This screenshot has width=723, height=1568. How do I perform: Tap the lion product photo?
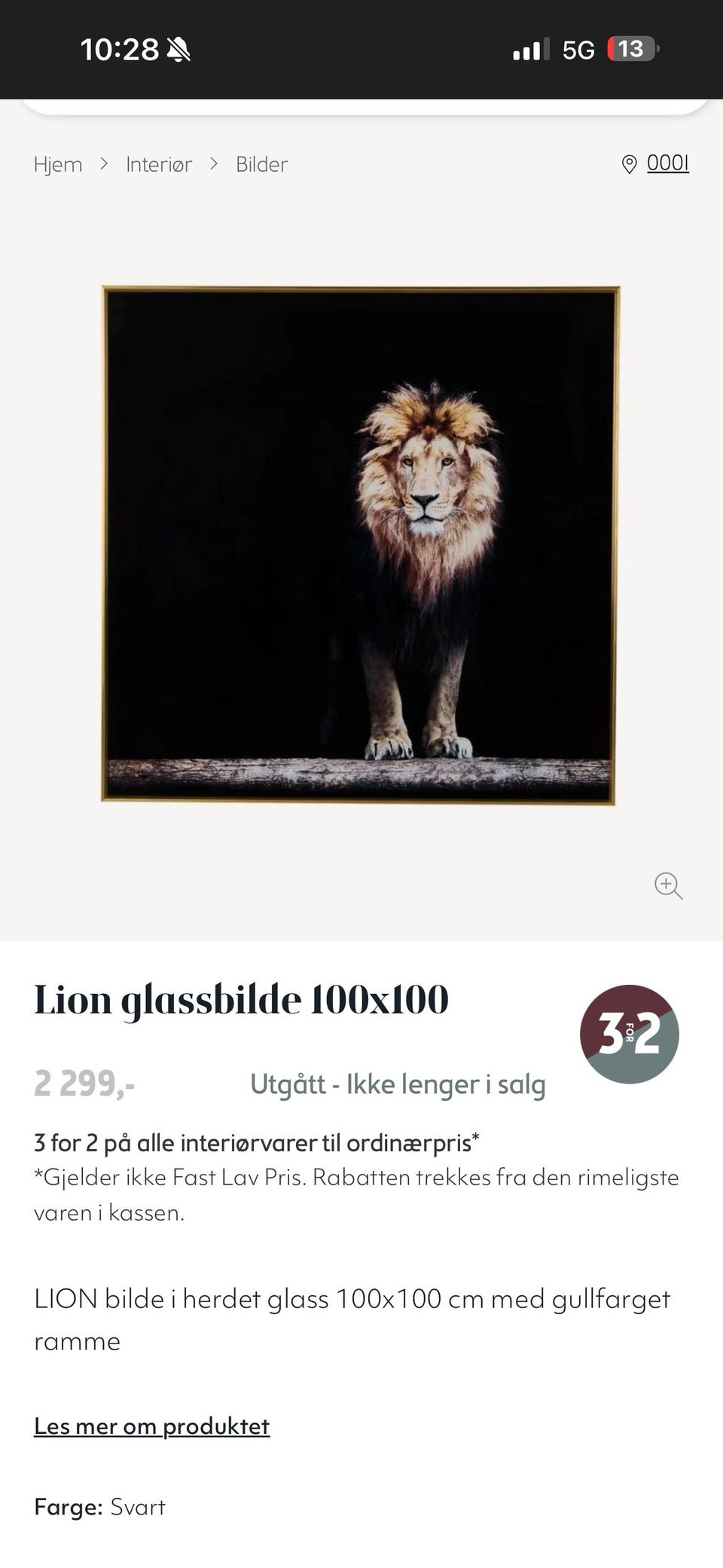point(361,543)
